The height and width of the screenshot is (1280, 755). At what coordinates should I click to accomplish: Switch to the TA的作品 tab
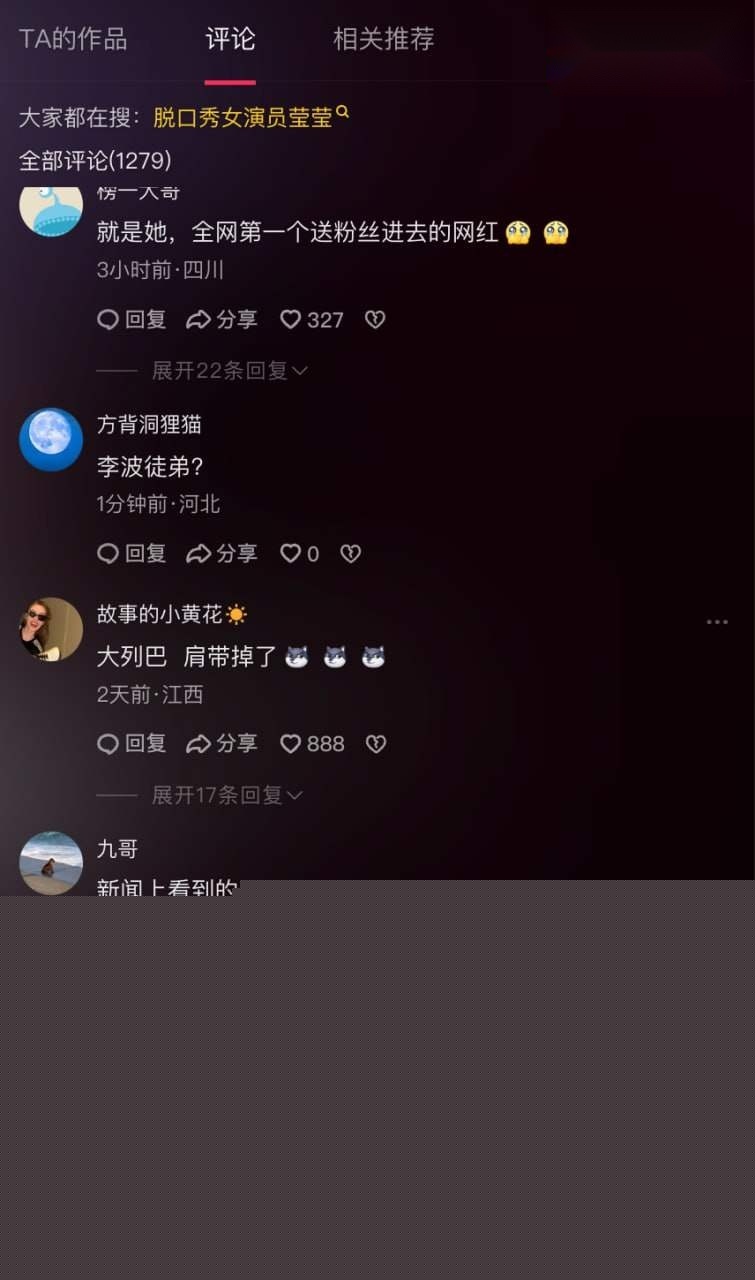[73, 40]
